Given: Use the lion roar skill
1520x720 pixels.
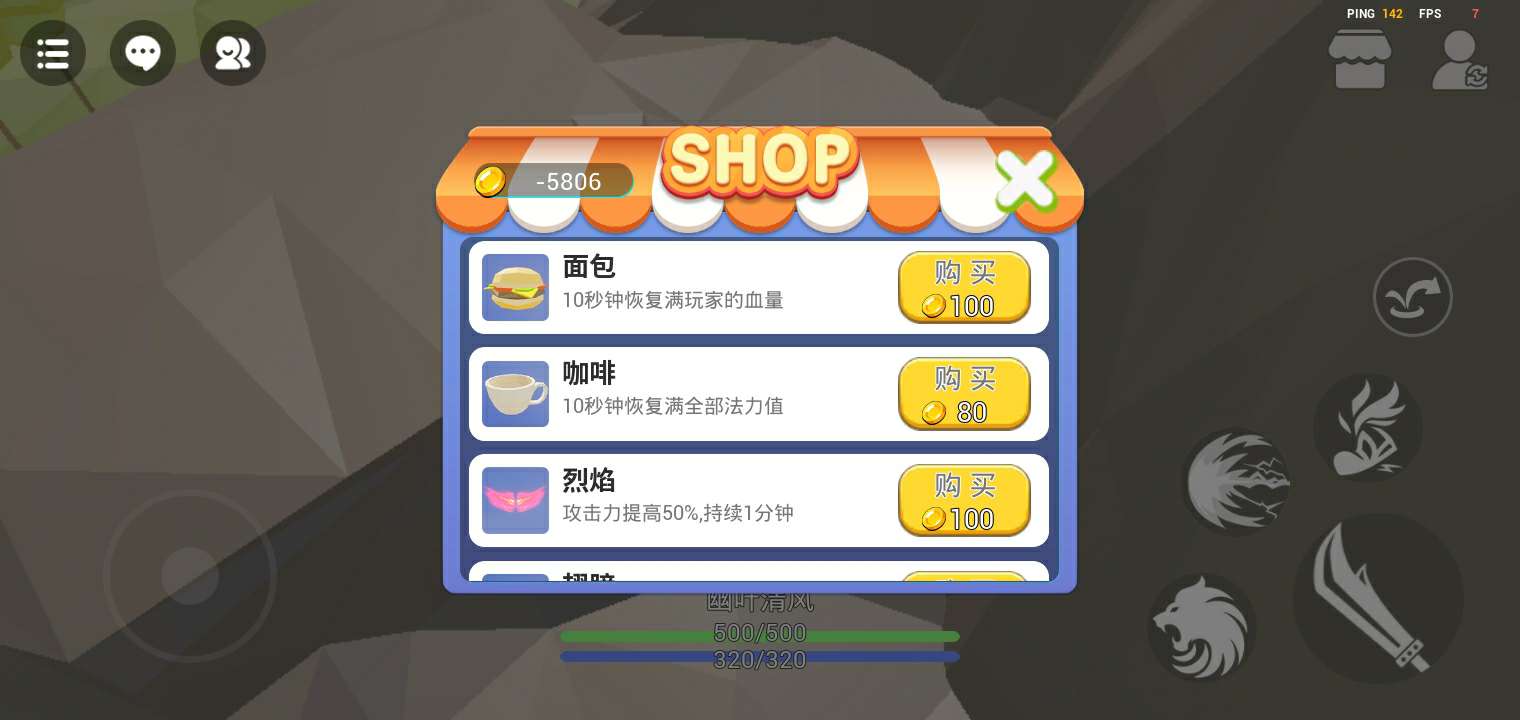Looking at the screenshot, I should pyautogui.click(x=1202, y=628).
